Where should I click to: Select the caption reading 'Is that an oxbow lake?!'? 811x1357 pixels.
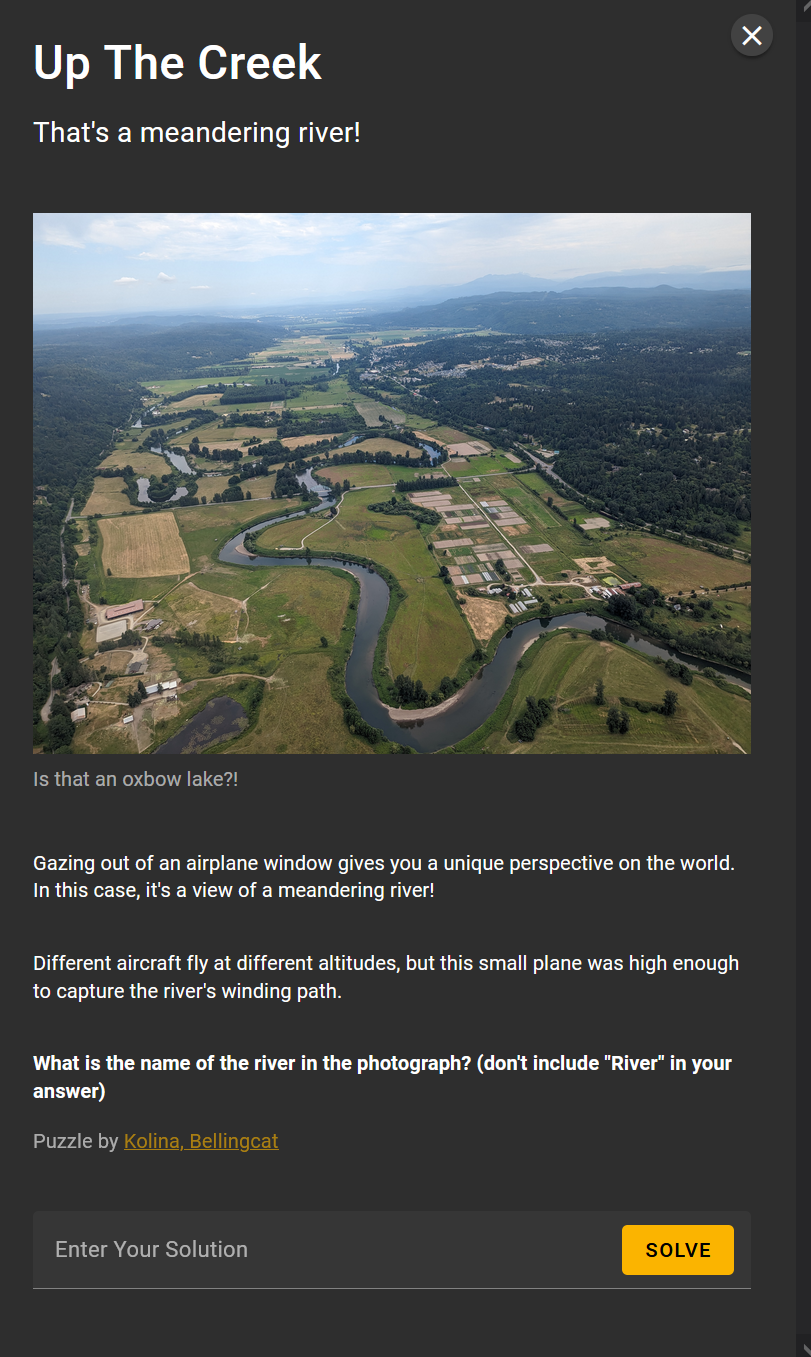coord(136,779)
